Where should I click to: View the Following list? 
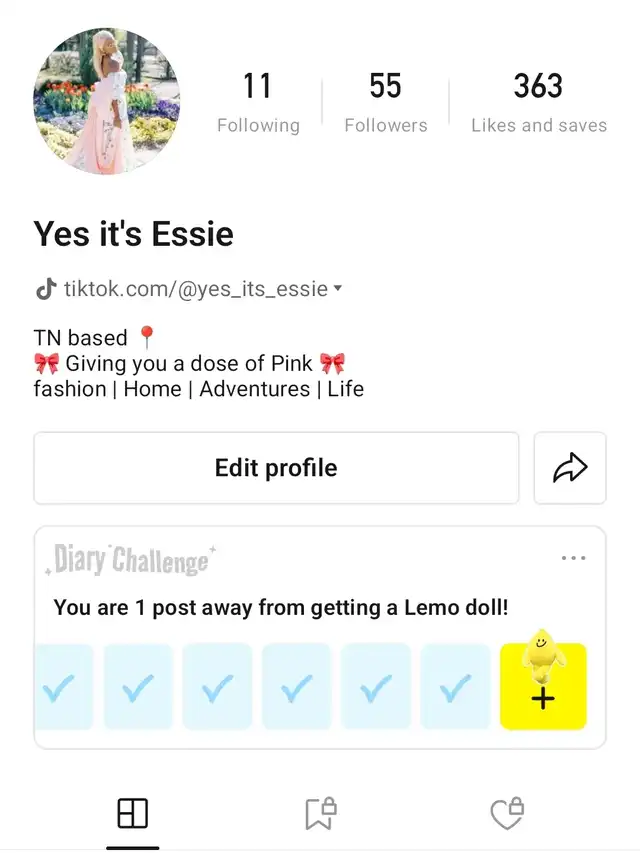tap(258, 103)
